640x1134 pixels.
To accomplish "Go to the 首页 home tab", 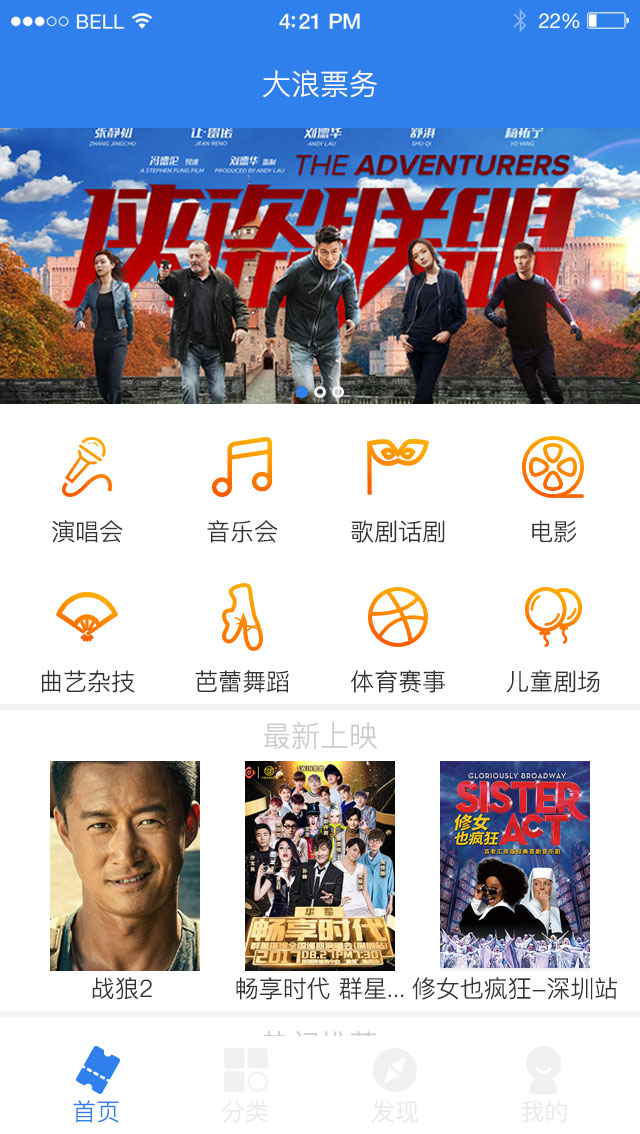I will click(x=97, y=1085).
